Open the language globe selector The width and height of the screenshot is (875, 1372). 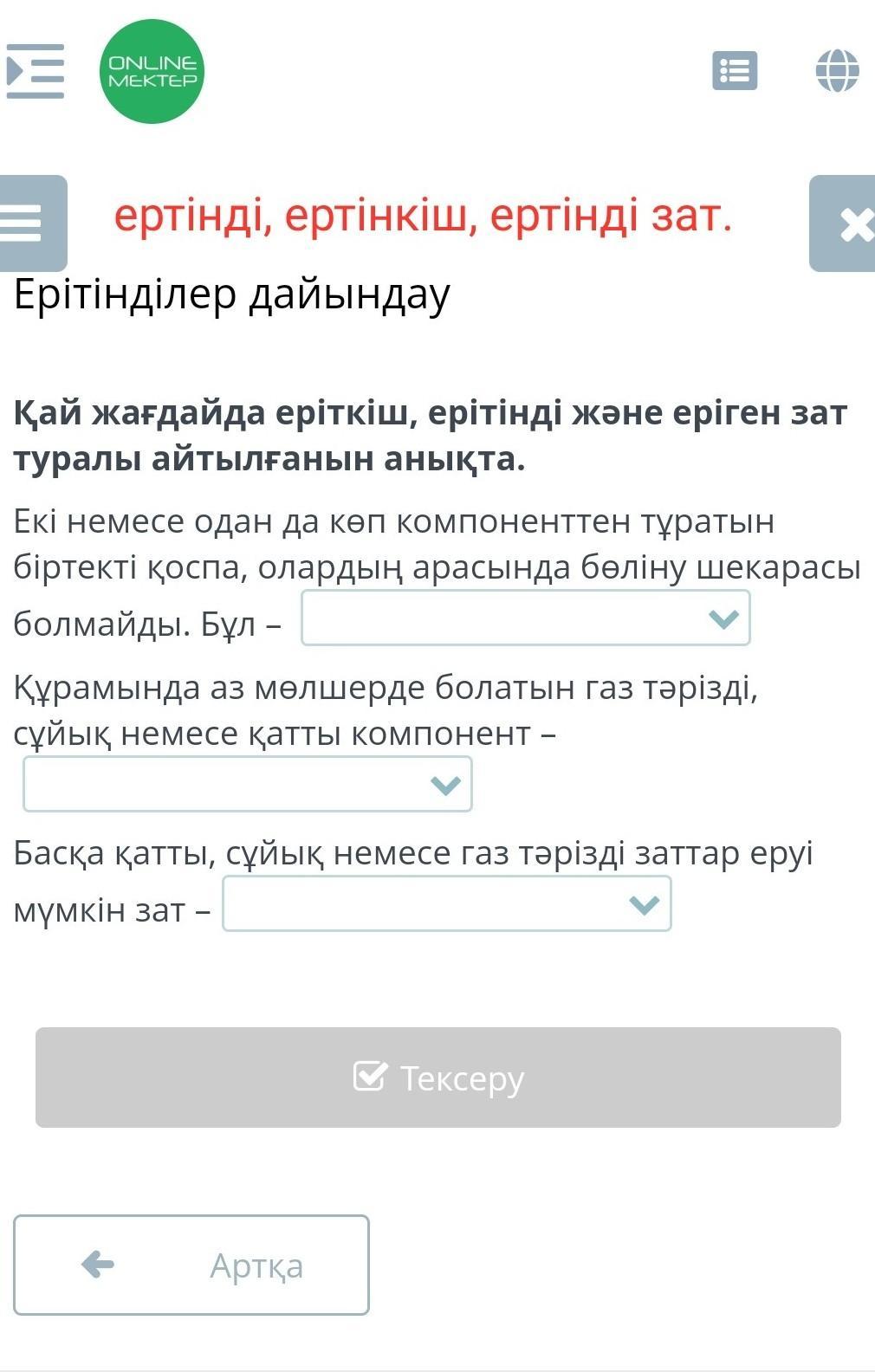click(x=837, y=71)
